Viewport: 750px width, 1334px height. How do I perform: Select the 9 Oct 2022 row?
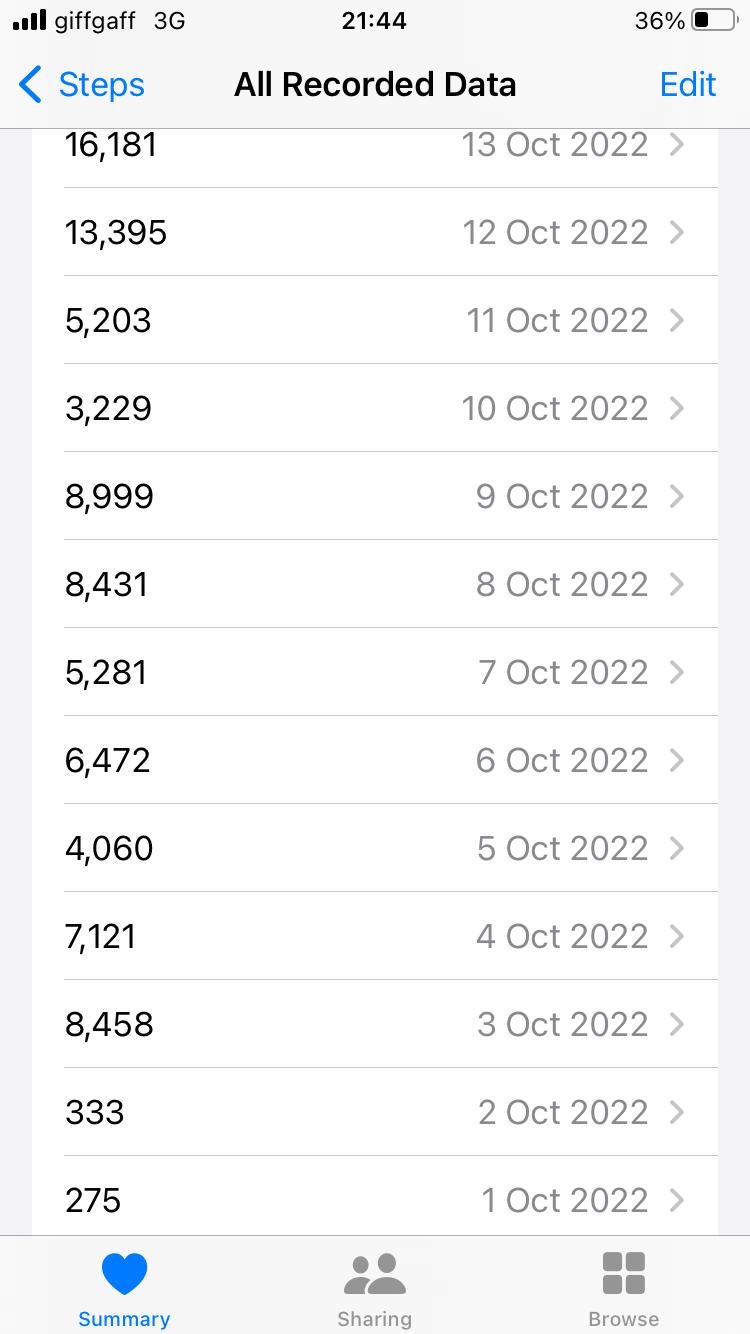[x=375, y=496]
